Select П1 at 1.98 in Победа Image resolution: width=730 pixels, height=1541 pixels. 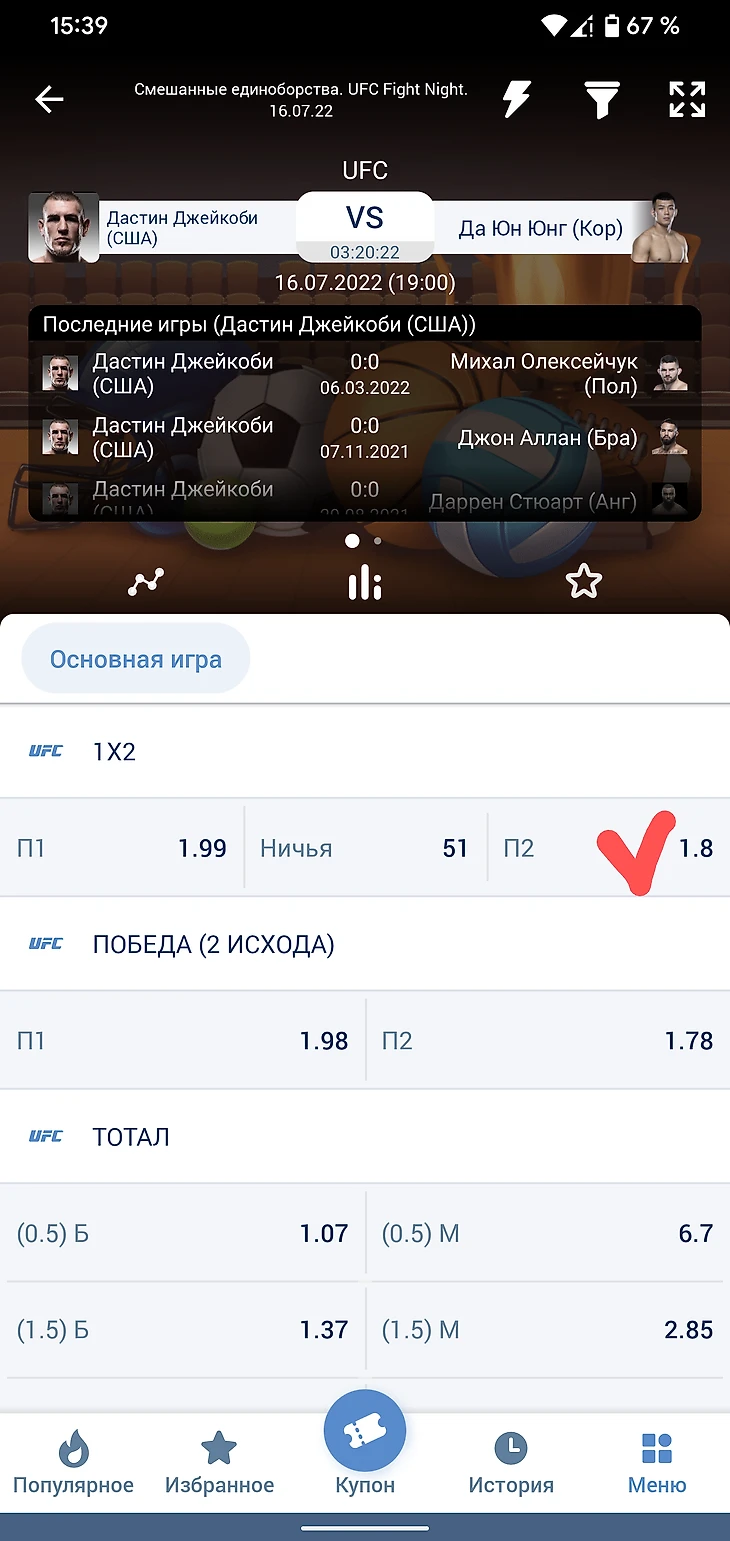(183, 1041)
